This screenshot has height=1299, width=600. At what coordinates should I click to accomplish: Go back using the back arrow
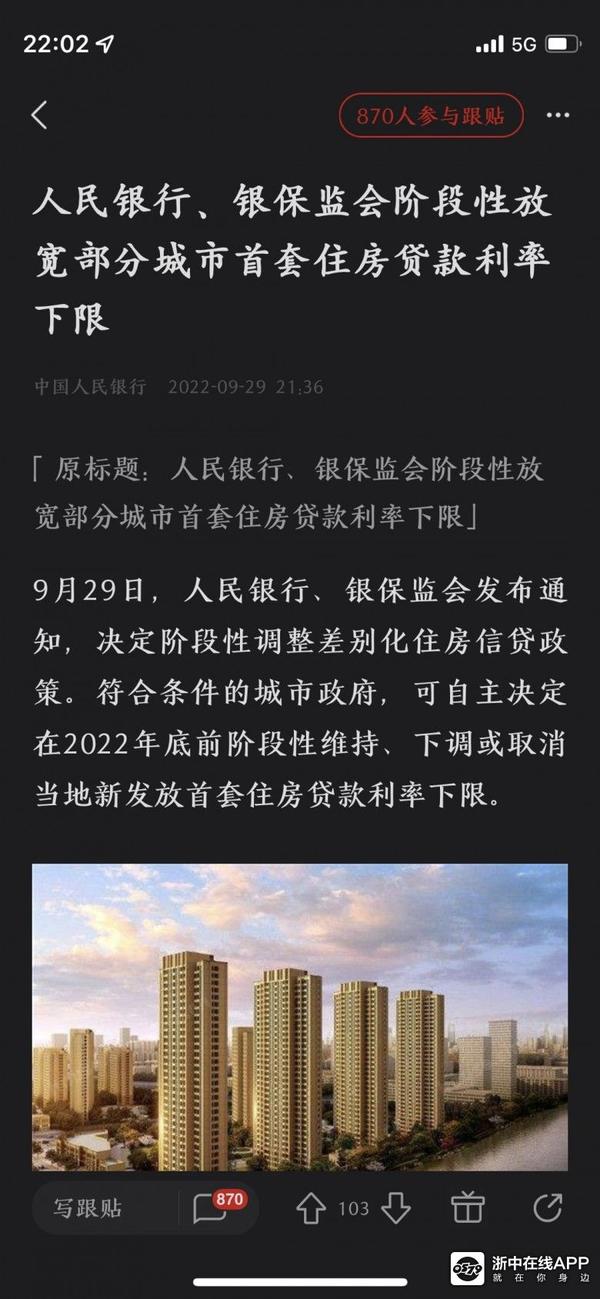pyautogui.click(x=39, y=116)
